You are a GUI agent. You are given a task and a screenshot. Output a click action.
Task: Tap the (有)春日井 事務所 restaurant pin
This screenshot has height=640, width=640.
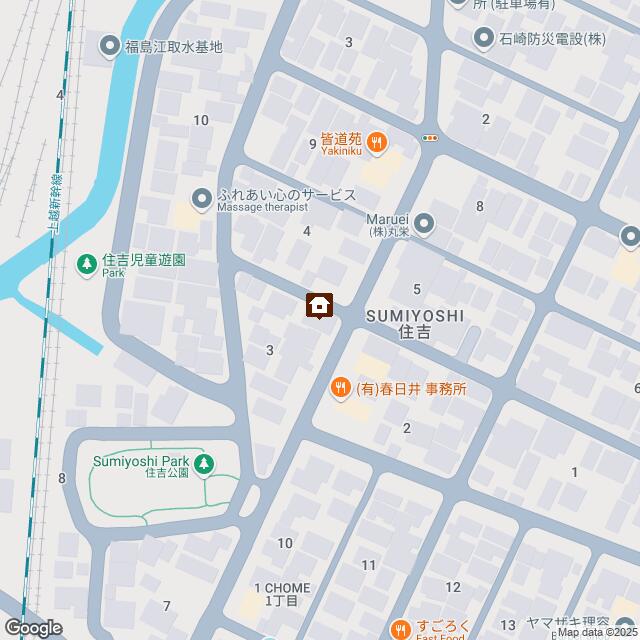(x=340, y=389)
